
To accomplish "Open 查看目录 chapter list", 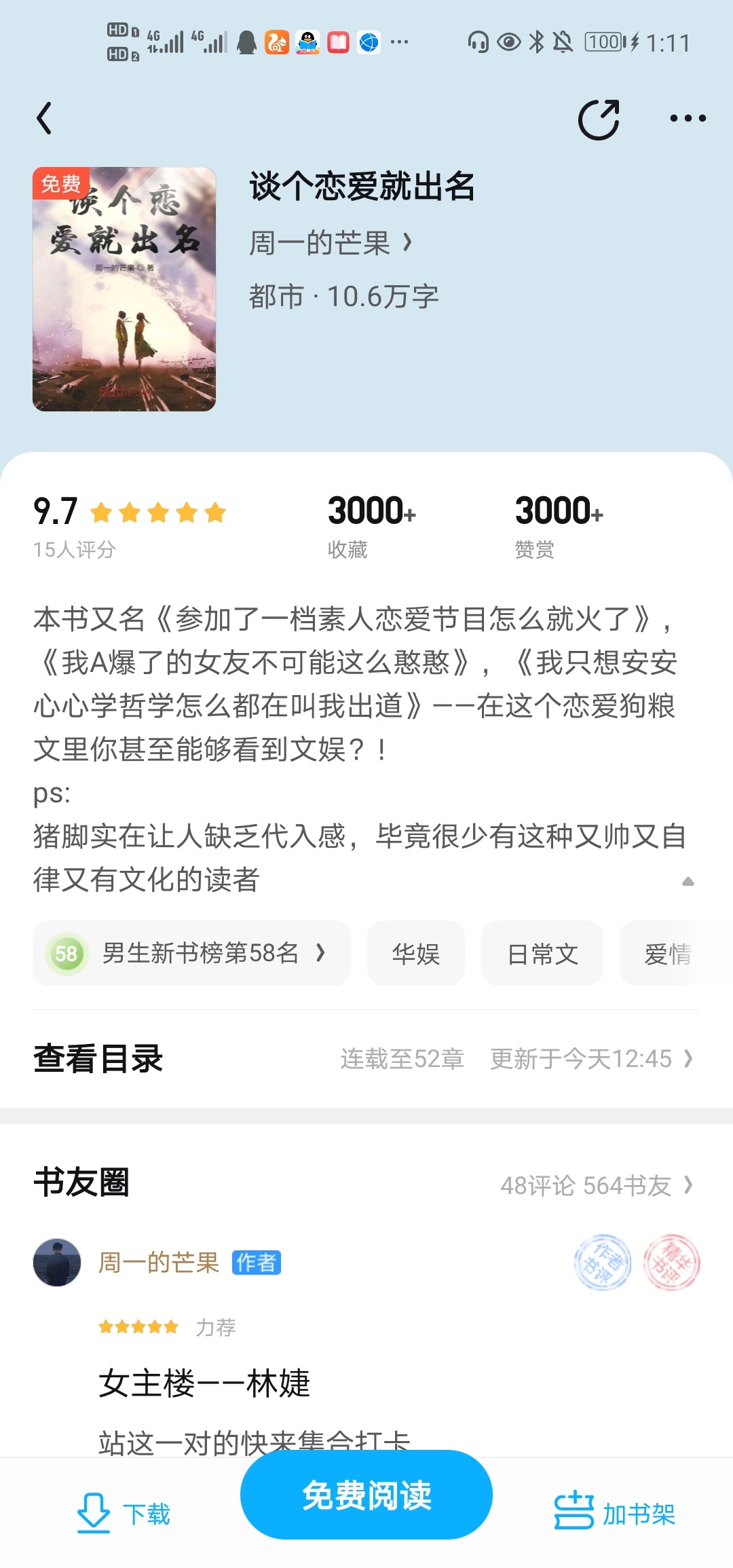I will tap(366, 1059).
